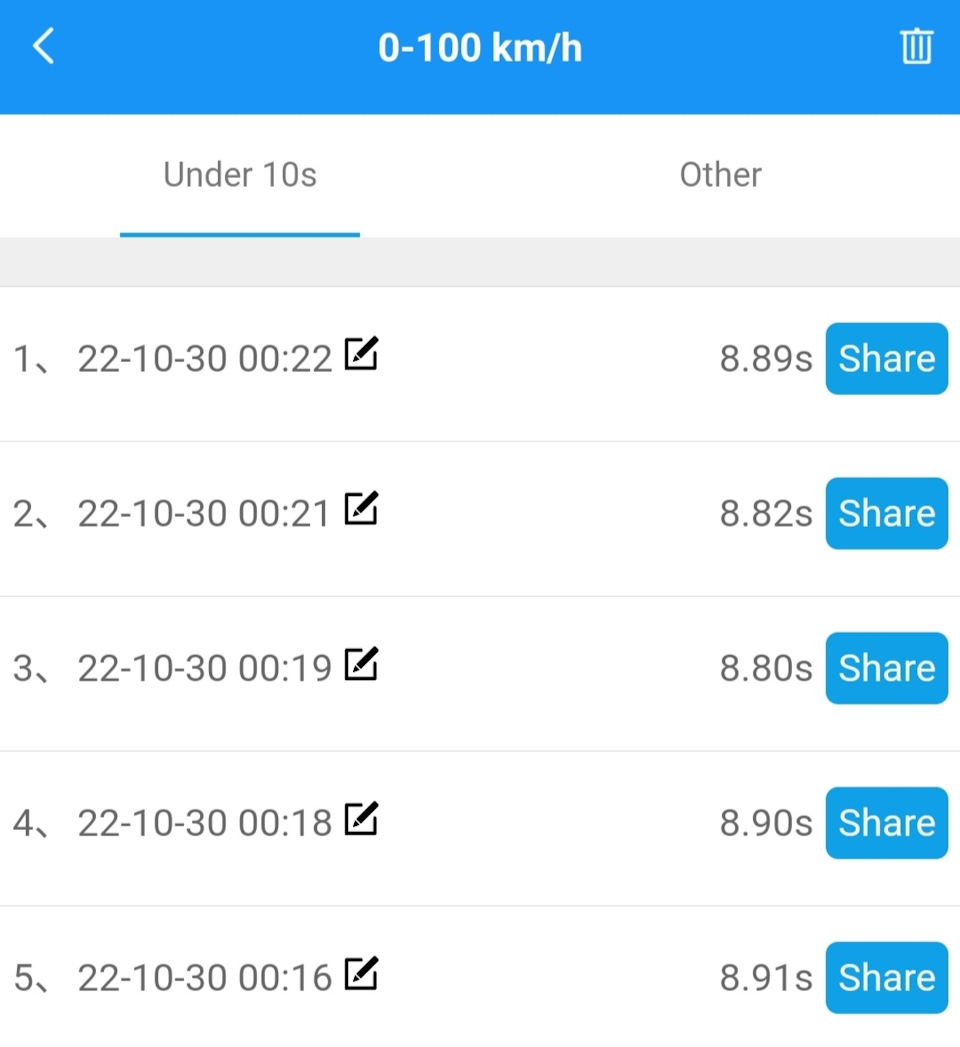Share the 8.82s run

(886, 514)
